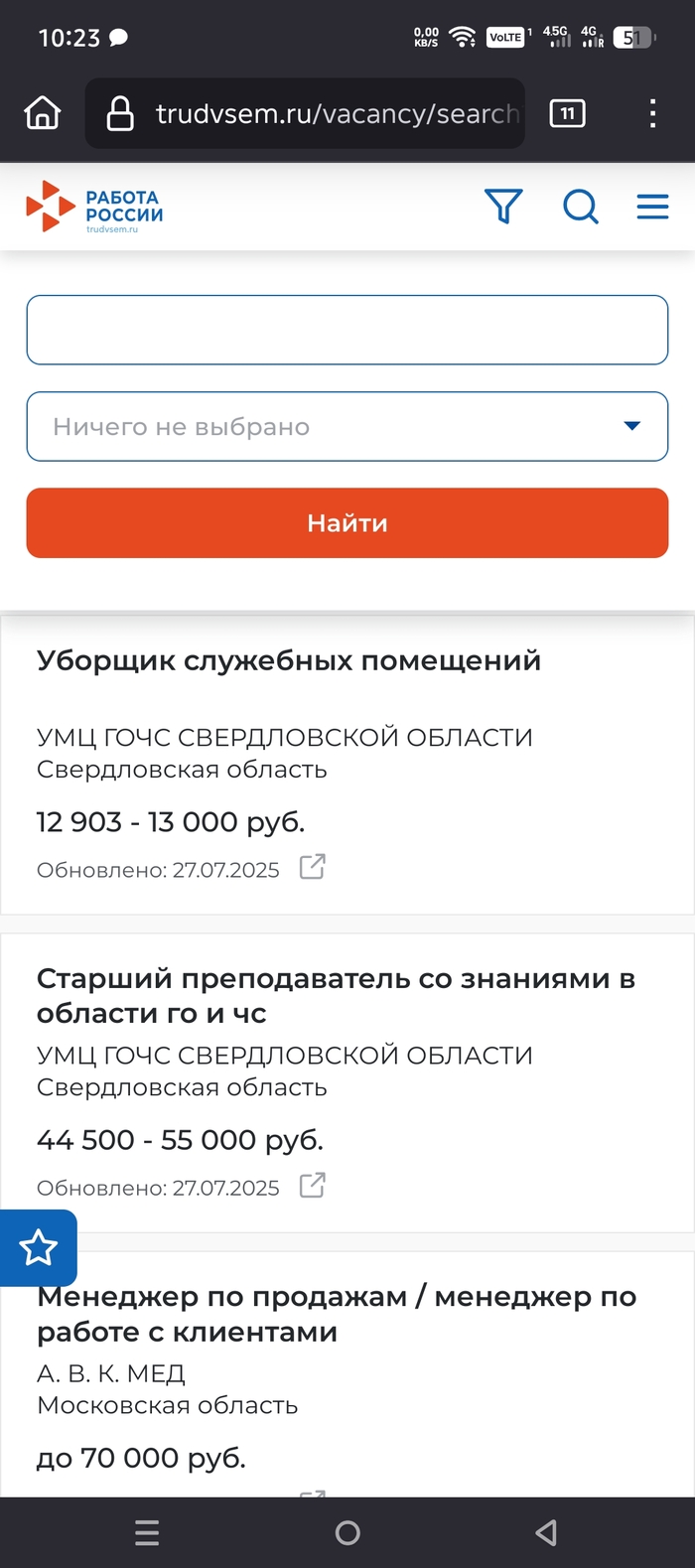Show the open browser tabs
Image resolution: width=695 pixels, height=1568 pixels.
point(567,113)
